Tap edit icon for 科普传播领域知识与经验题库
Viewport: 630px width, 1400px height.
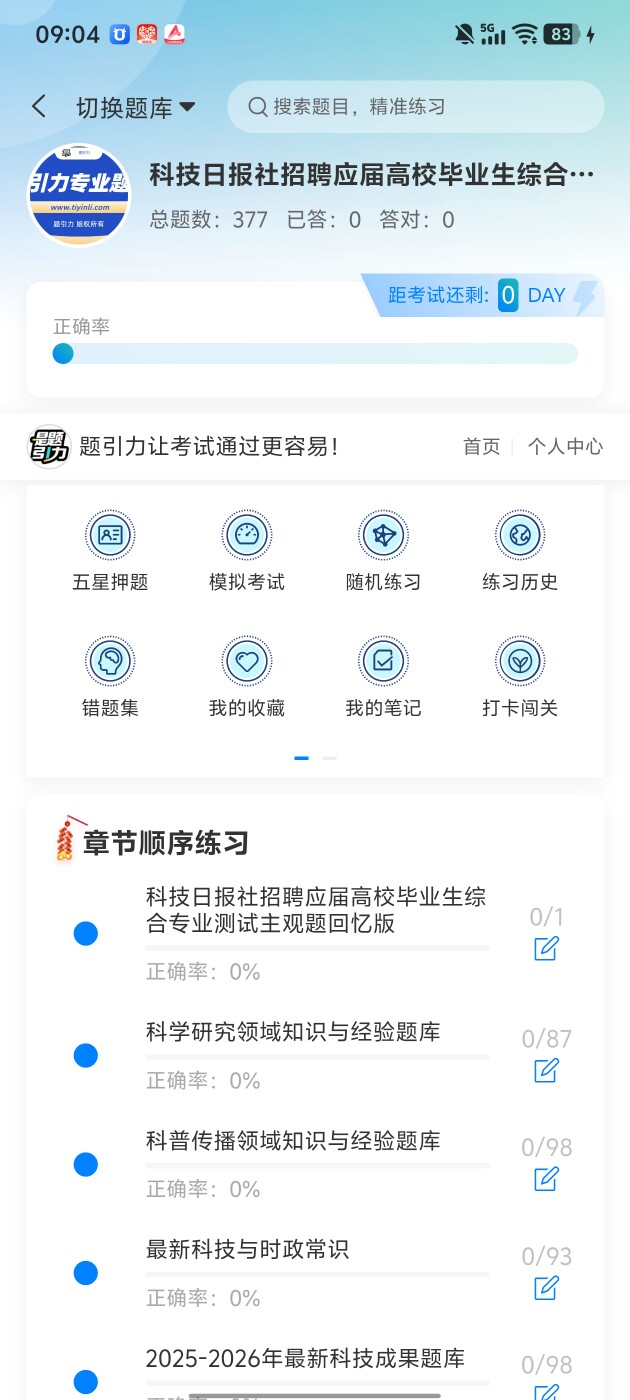point(546,1179)
